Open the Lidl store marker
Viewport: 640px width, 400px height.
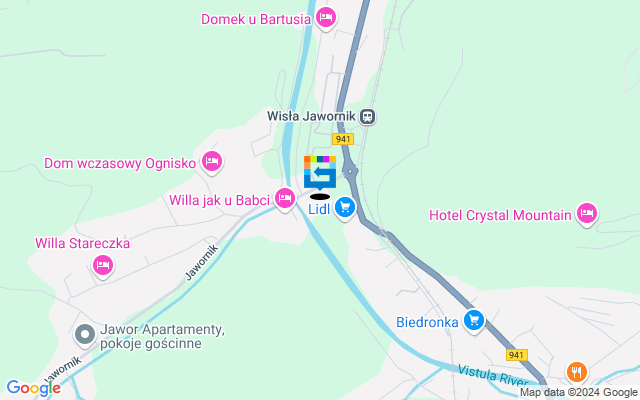point(346,207)
